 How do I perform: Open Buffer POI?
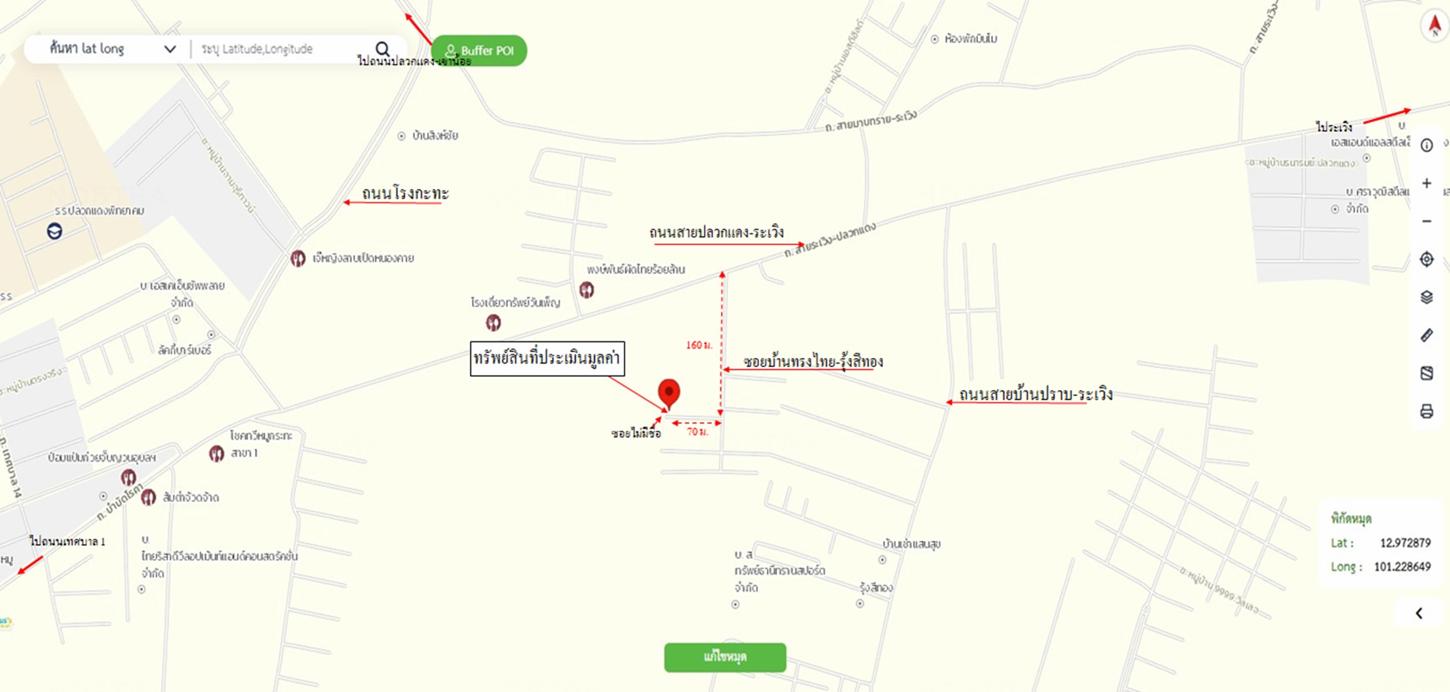(x=479, y=50)
